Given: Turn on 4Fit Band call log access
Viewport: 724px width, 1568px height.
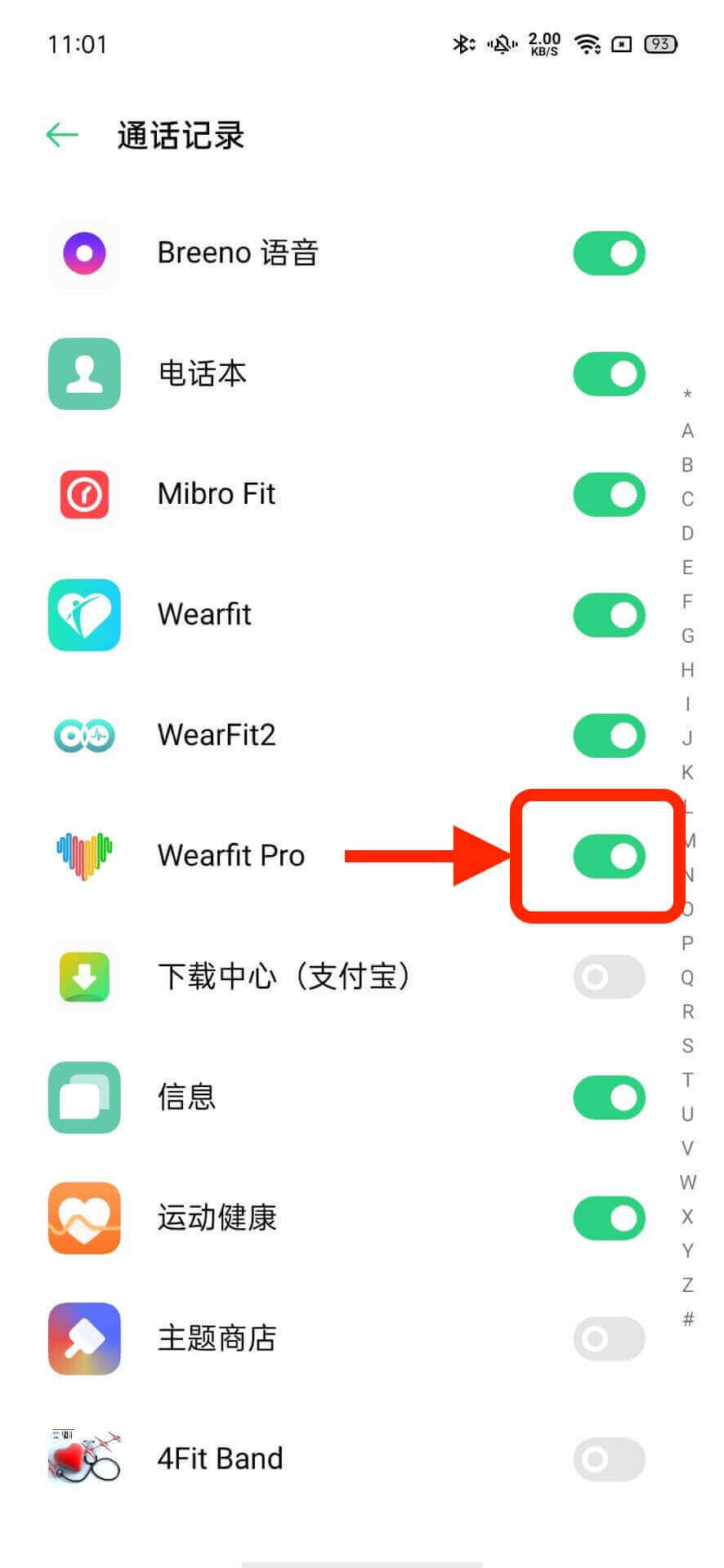Looking at the screenshot, I should [609, 1459].
